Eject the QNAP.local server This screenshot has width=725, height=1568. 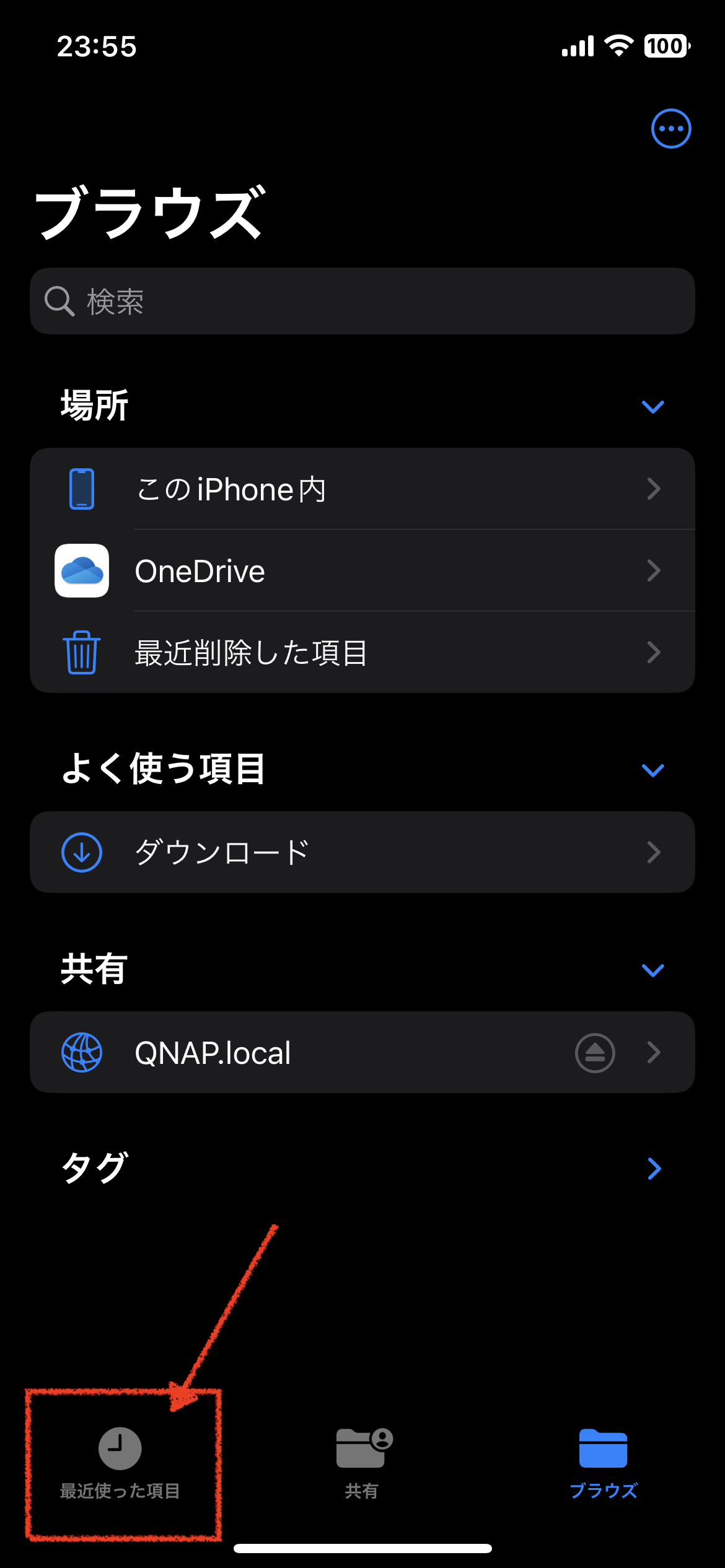595,1052
